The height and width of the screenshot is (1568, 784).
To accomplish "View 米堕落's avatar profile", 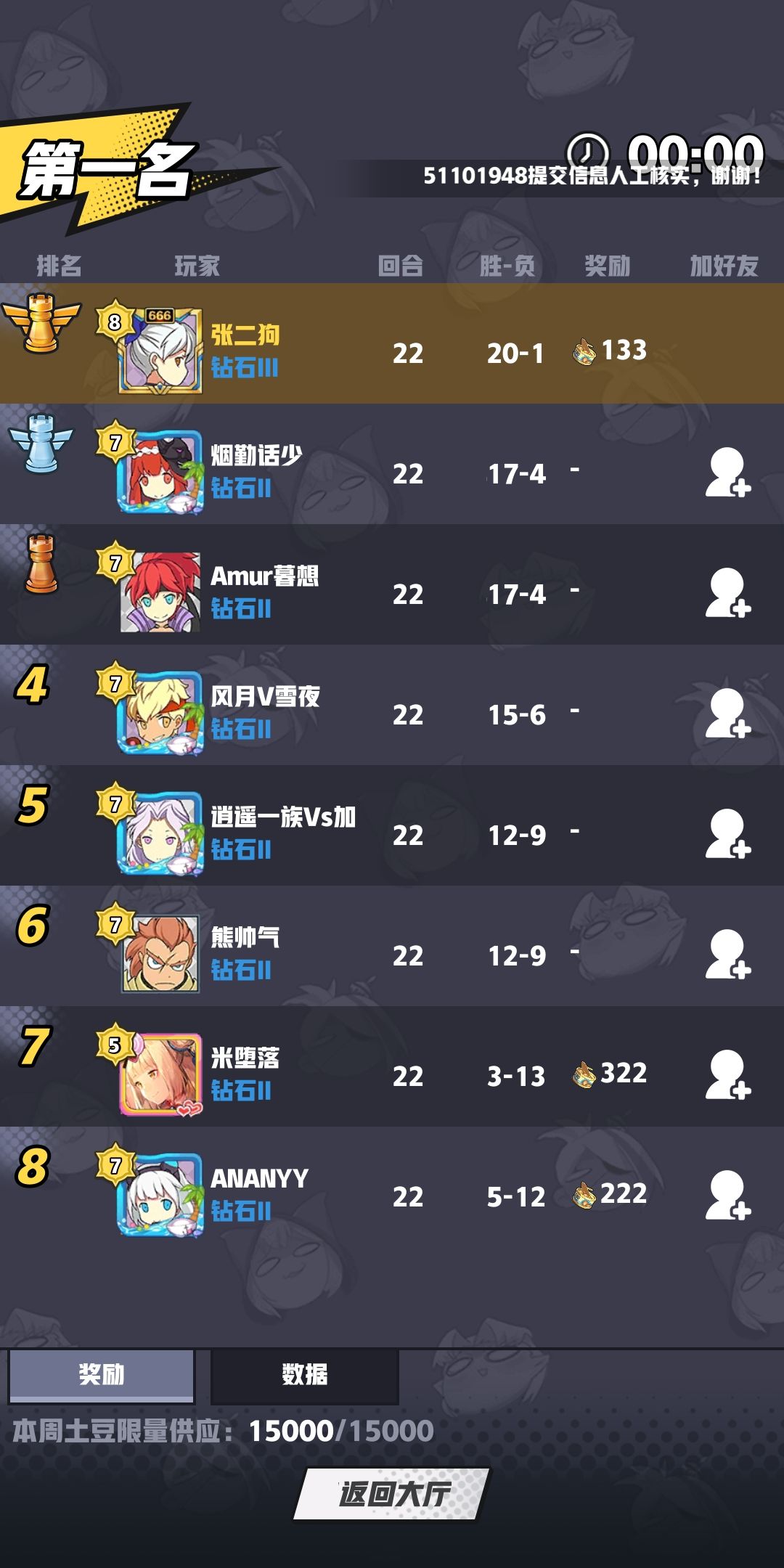I will [x=160, y=1074].
